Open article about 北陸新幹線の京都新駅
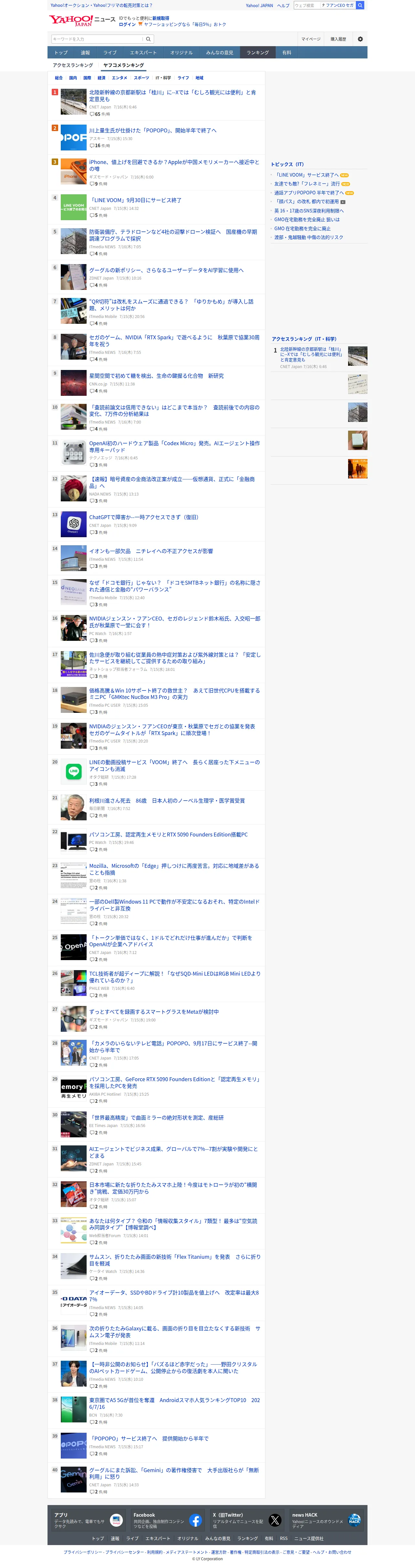 (x=173, y=96)
